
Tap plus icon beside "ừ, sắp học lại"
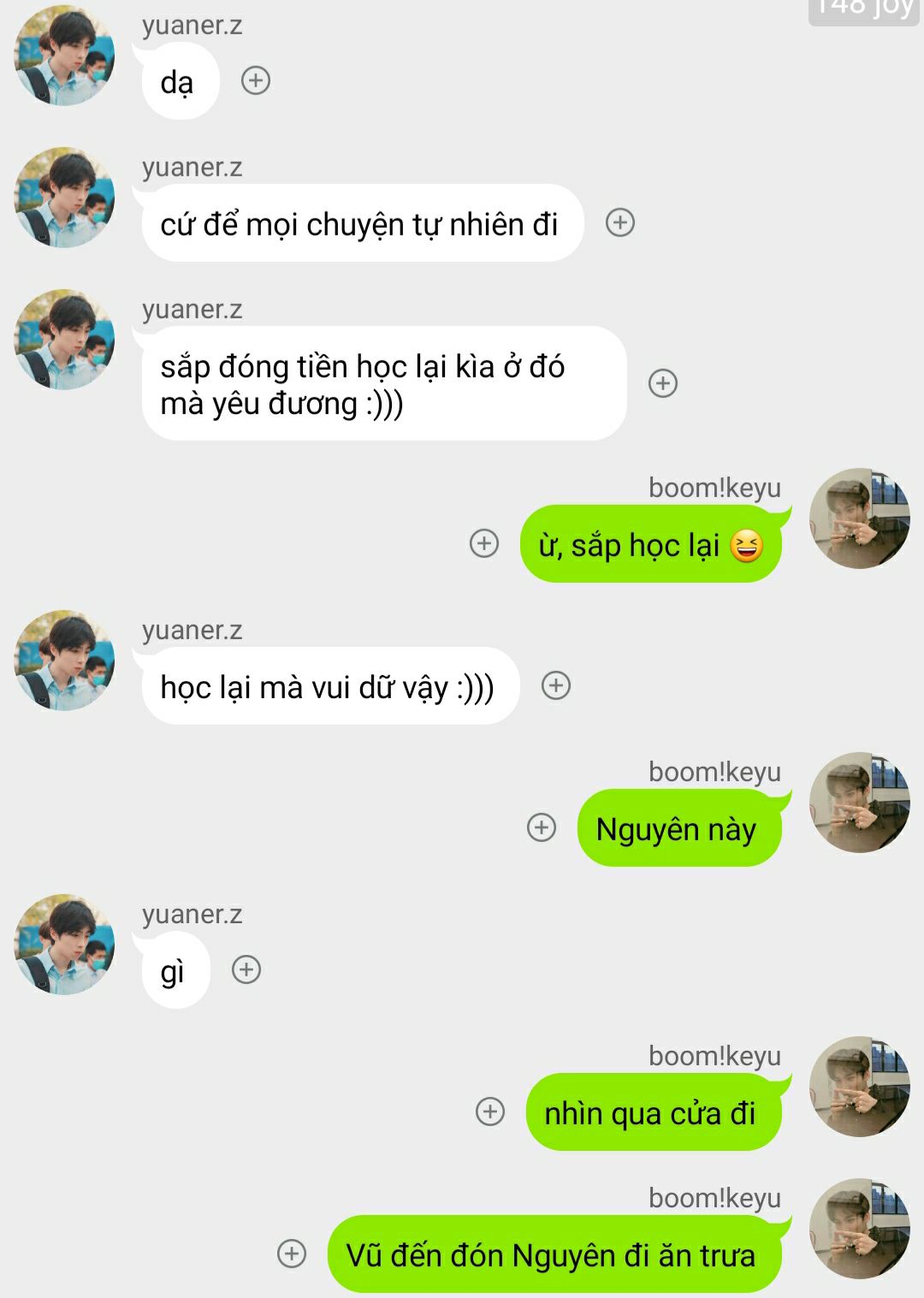pos(484,543)
